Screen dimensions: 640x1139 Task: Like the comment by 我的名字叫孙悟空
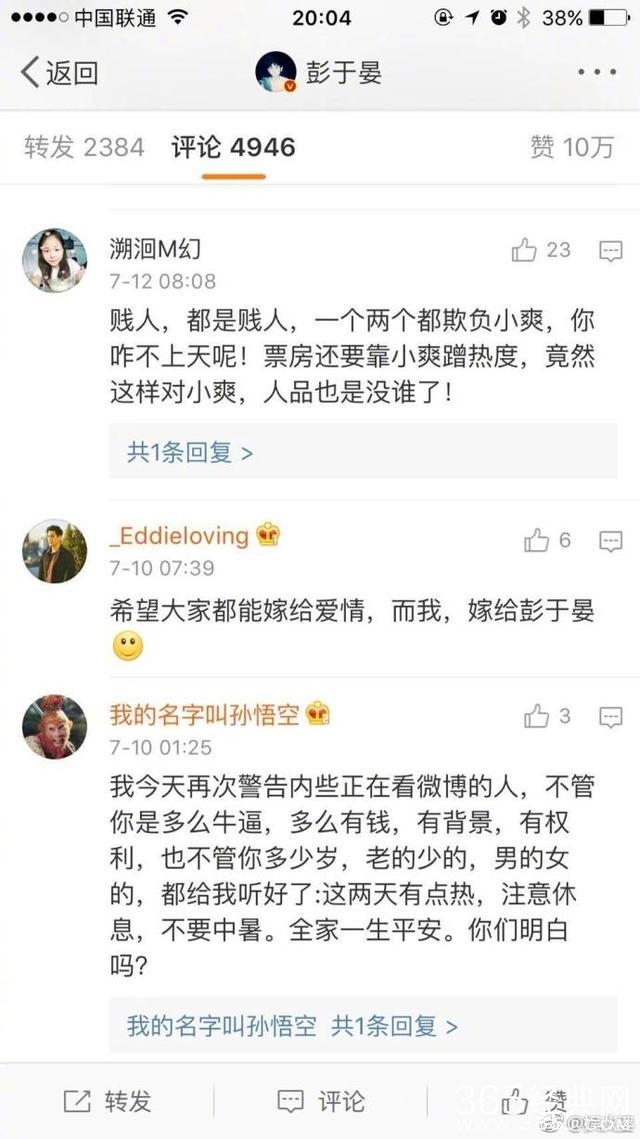[538, 716]
